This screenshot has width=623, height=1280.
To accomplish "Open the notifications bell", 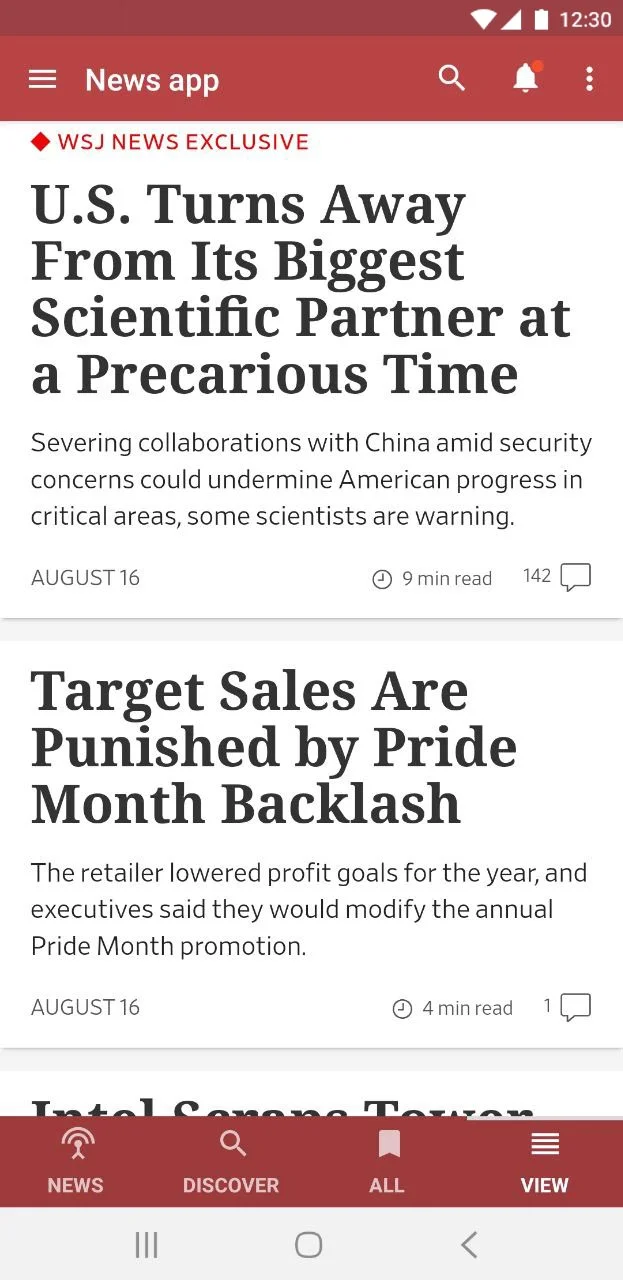I will pos(525,79).
